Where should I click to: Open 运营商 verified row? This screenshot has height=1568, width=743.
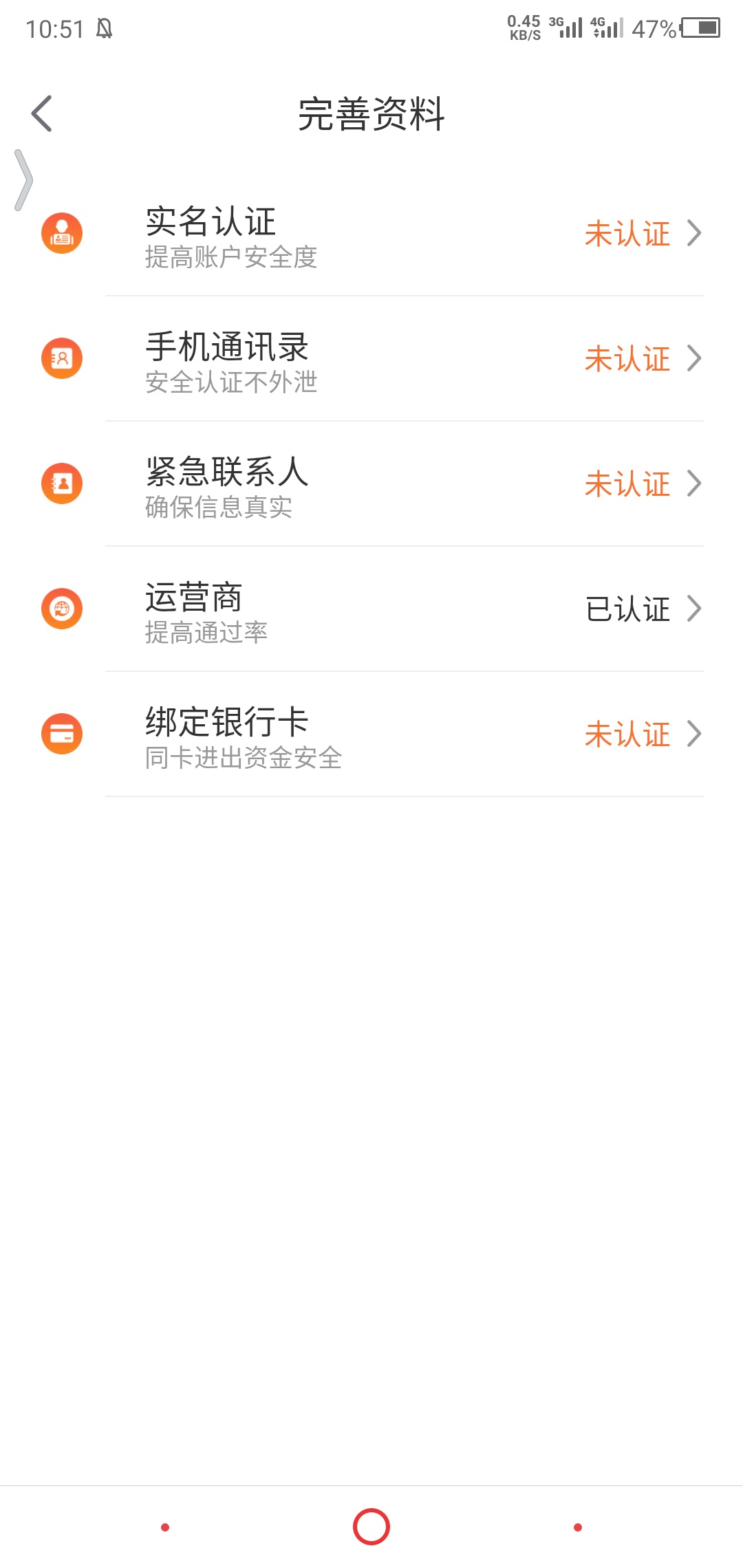371,609
